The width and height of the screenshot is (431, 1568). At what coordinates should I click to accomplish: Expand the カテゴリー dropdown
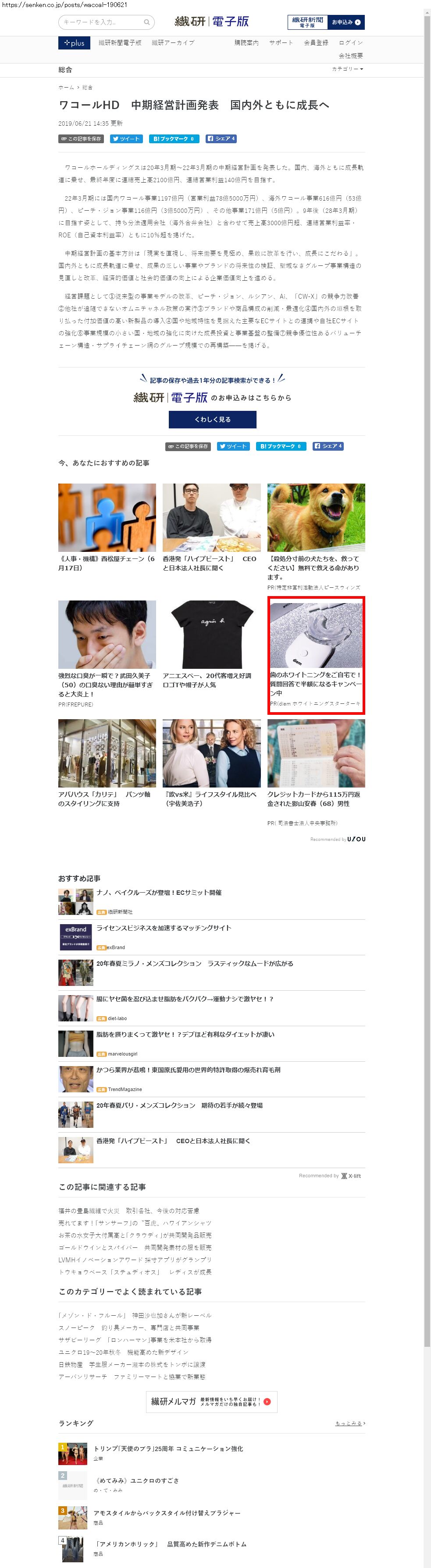coord(348,69)
